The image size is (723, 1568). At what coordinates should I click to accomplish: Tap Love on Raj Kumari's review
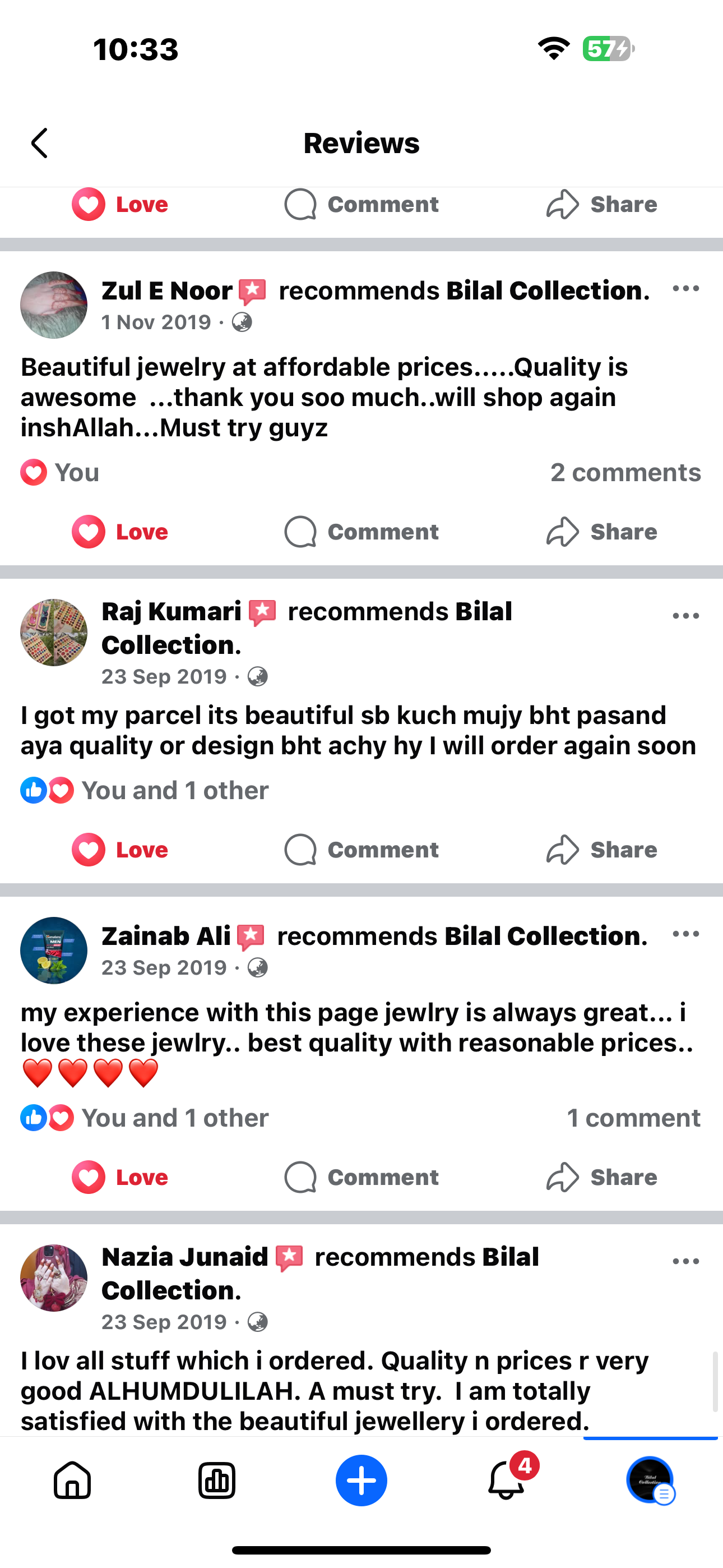[x=121, y=850]
